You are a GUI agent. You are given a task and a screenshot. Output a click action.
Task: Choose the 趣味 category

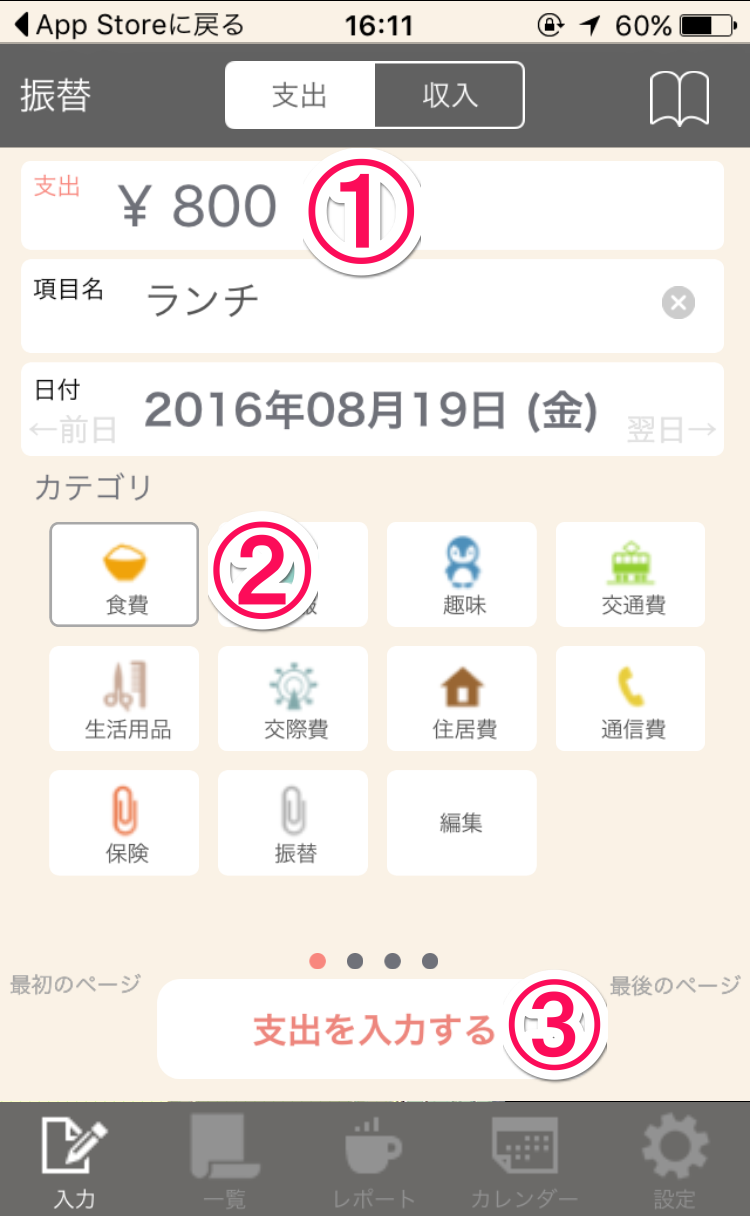462,575
